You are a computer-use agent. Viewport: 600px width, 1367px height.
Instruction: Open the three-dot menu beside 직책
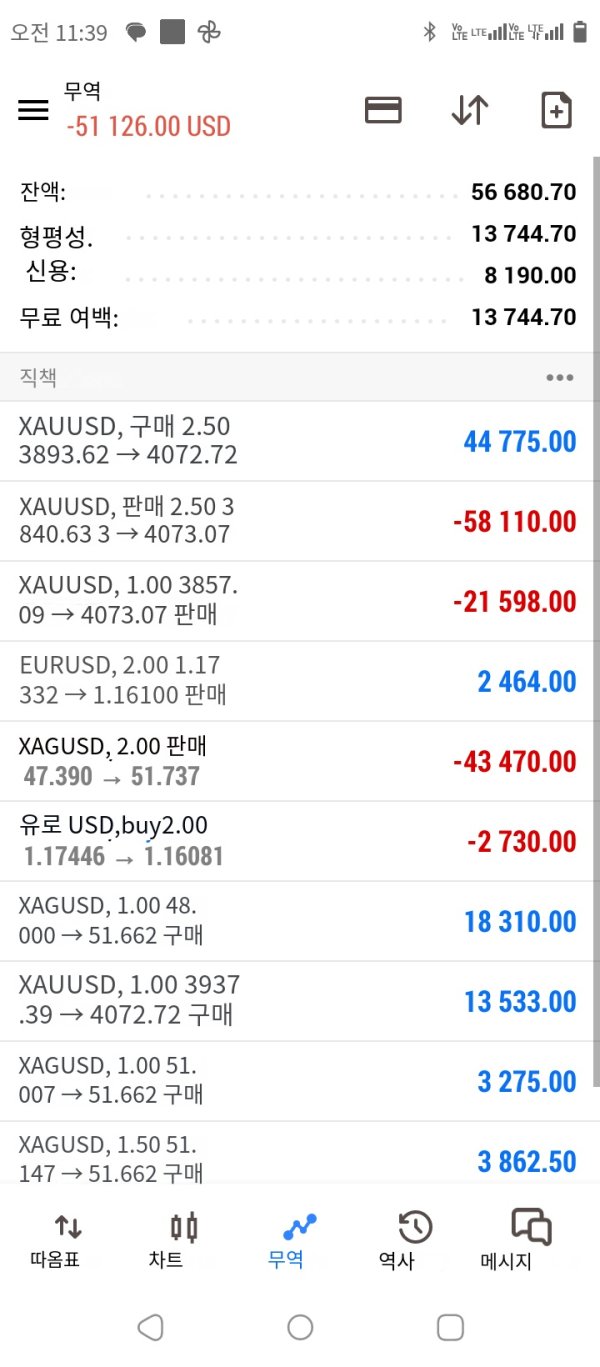tap(559, 378)
